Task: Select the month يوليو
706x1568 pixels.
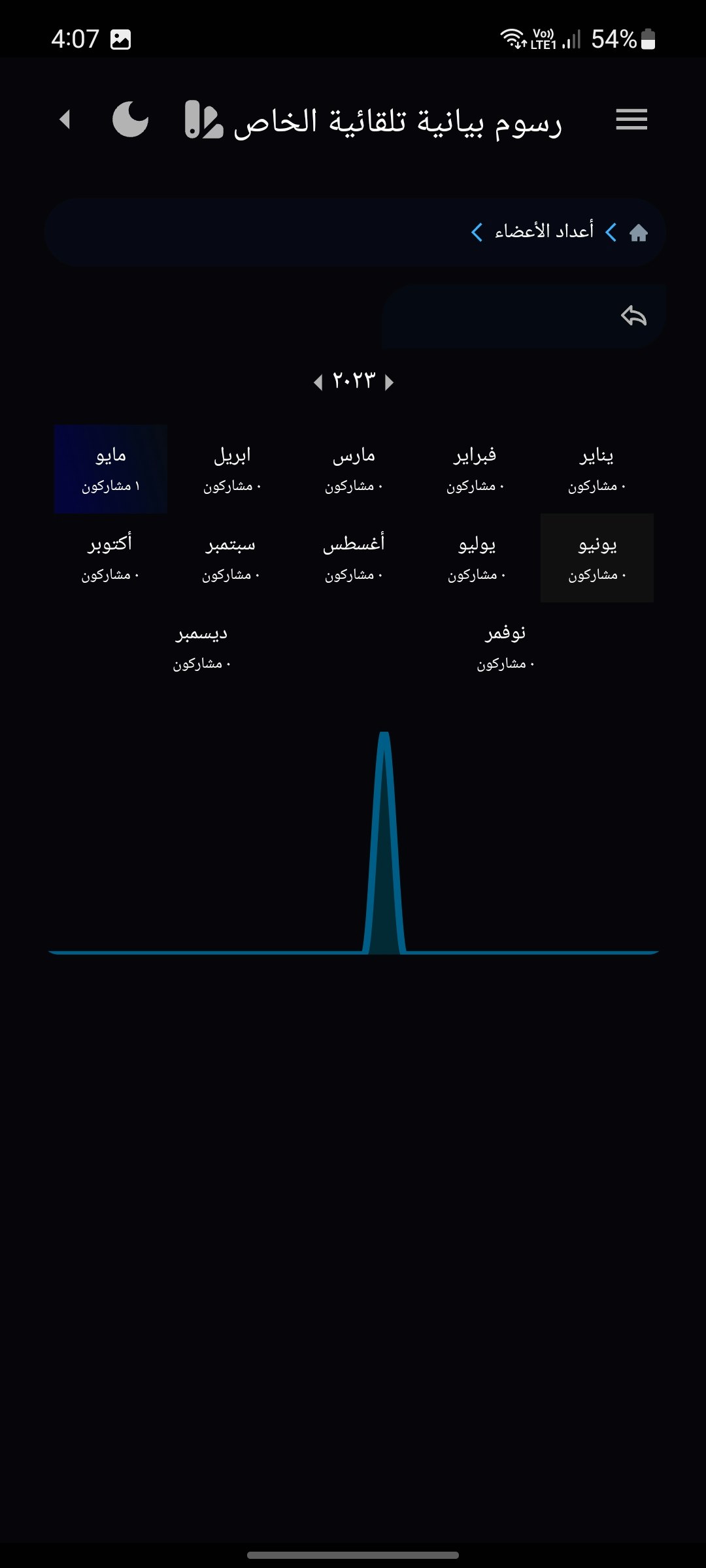Action: tap(477, 558)
